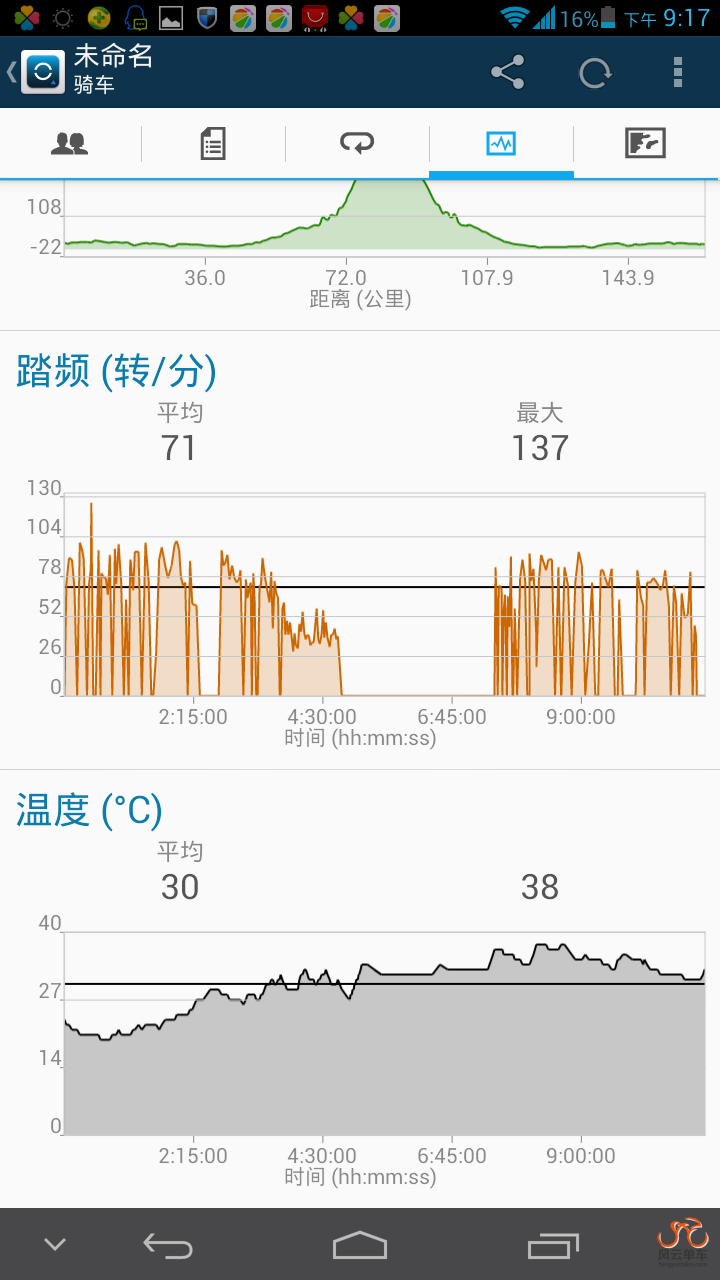Viewport: 720px width, 1280px height.
Task: Switch to the document details tab
Action: coord(213,144)
